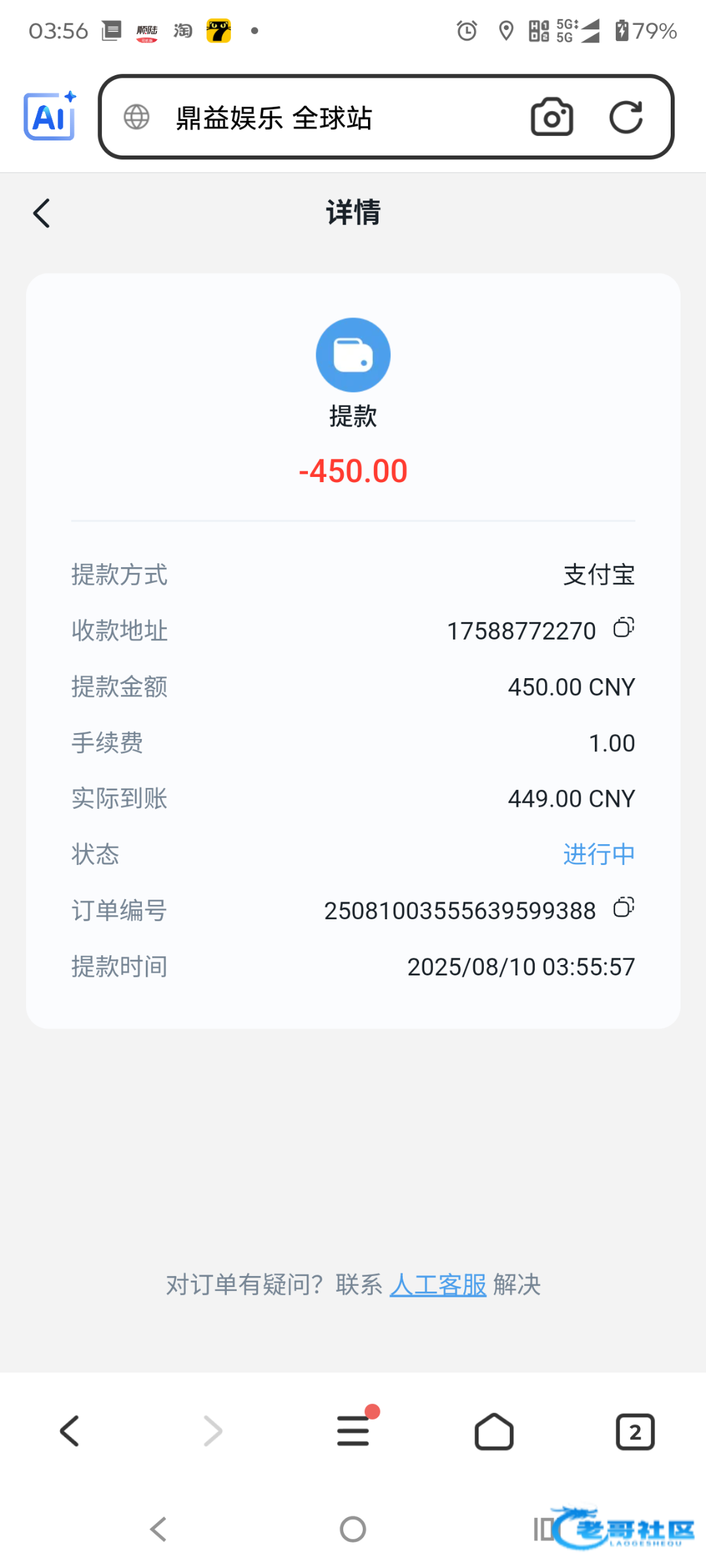Reload the current page
Viewport: 706px width, 1568px height.
point(626,118)
